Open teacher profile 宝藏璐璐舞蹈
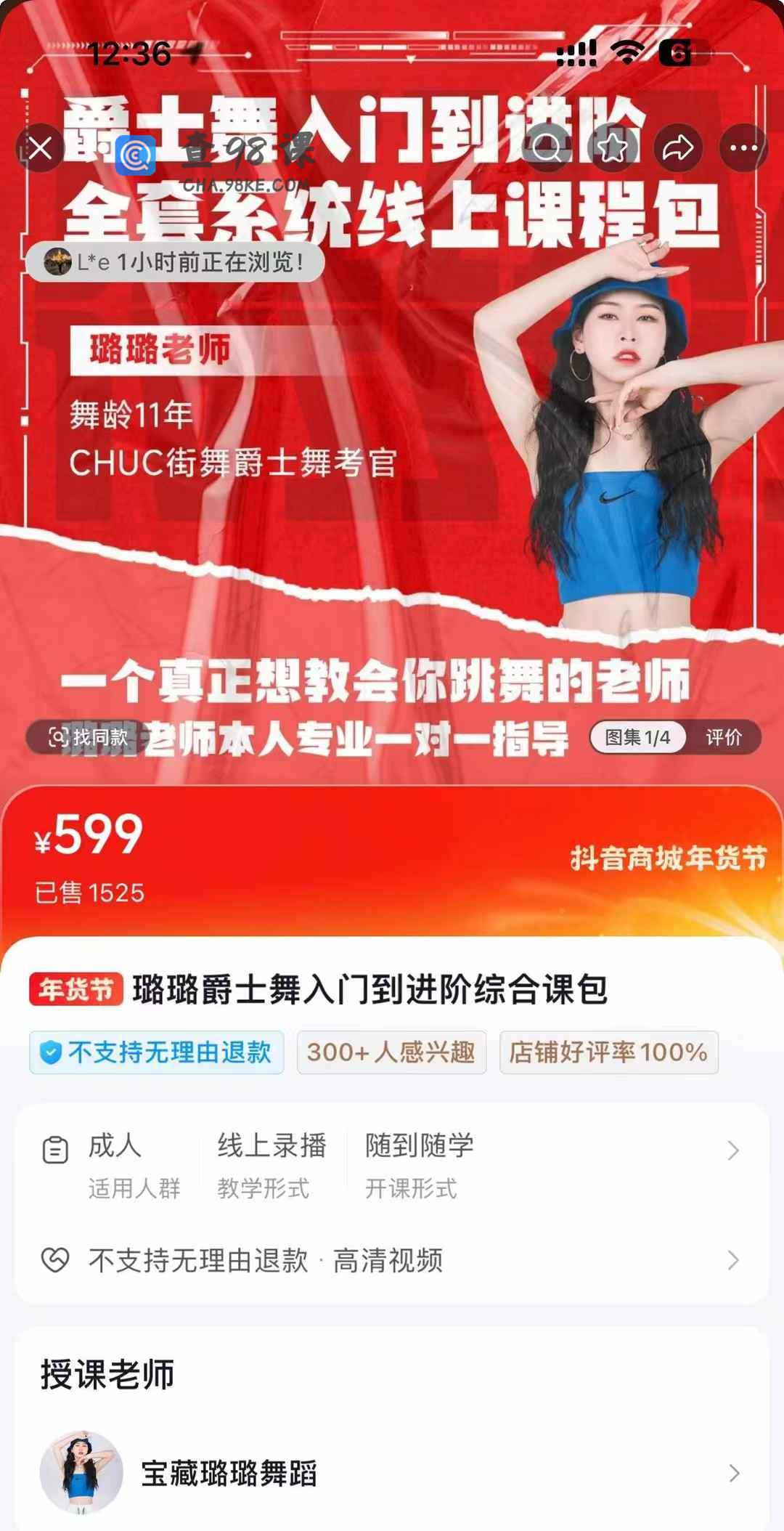Screen dimensions: 784x1531 392,1474
